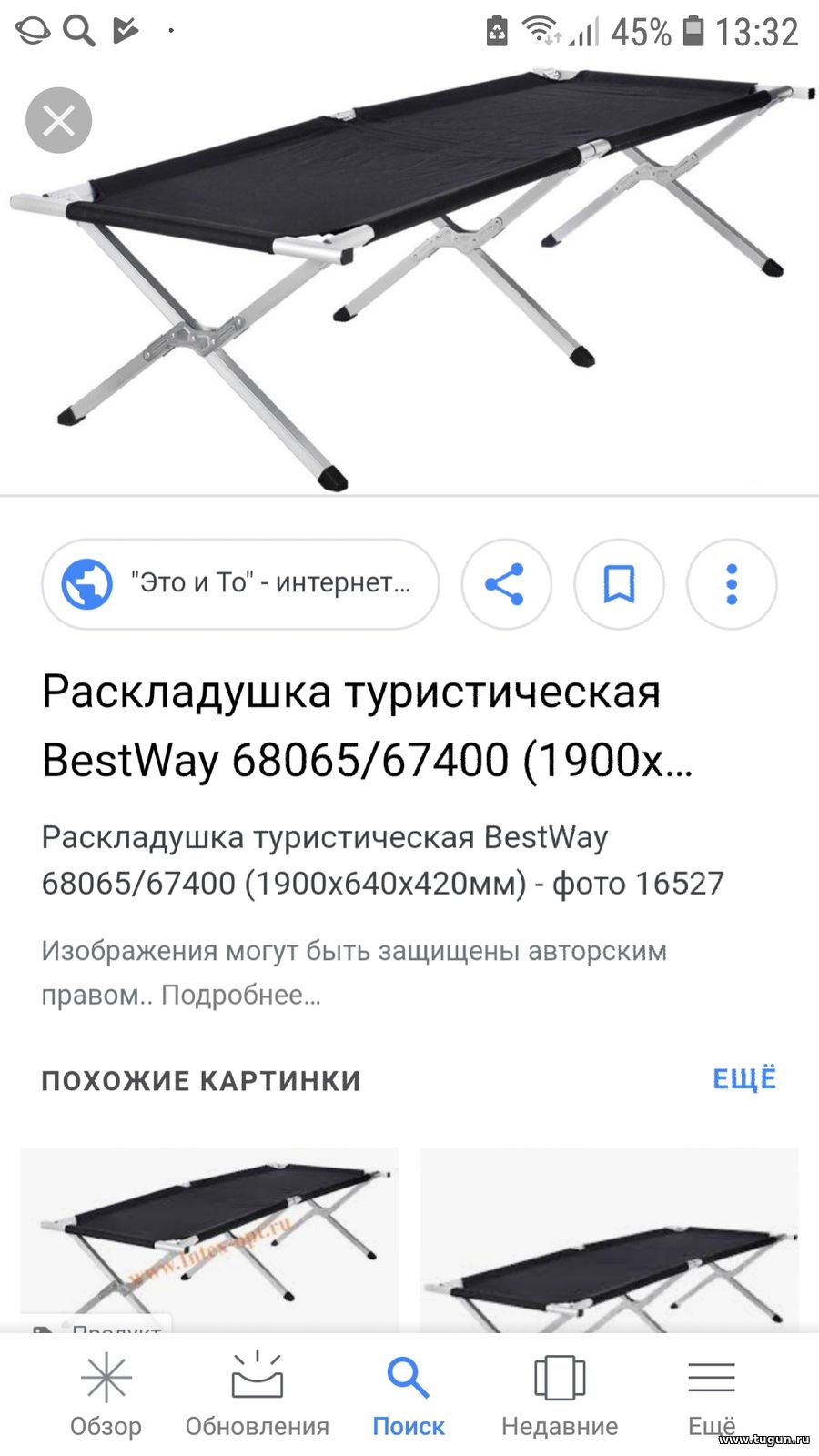The width and height of the screenshot is (819, 1456).
Task: Open the Подробнее copyright link
Action: [x=241, y=995]
